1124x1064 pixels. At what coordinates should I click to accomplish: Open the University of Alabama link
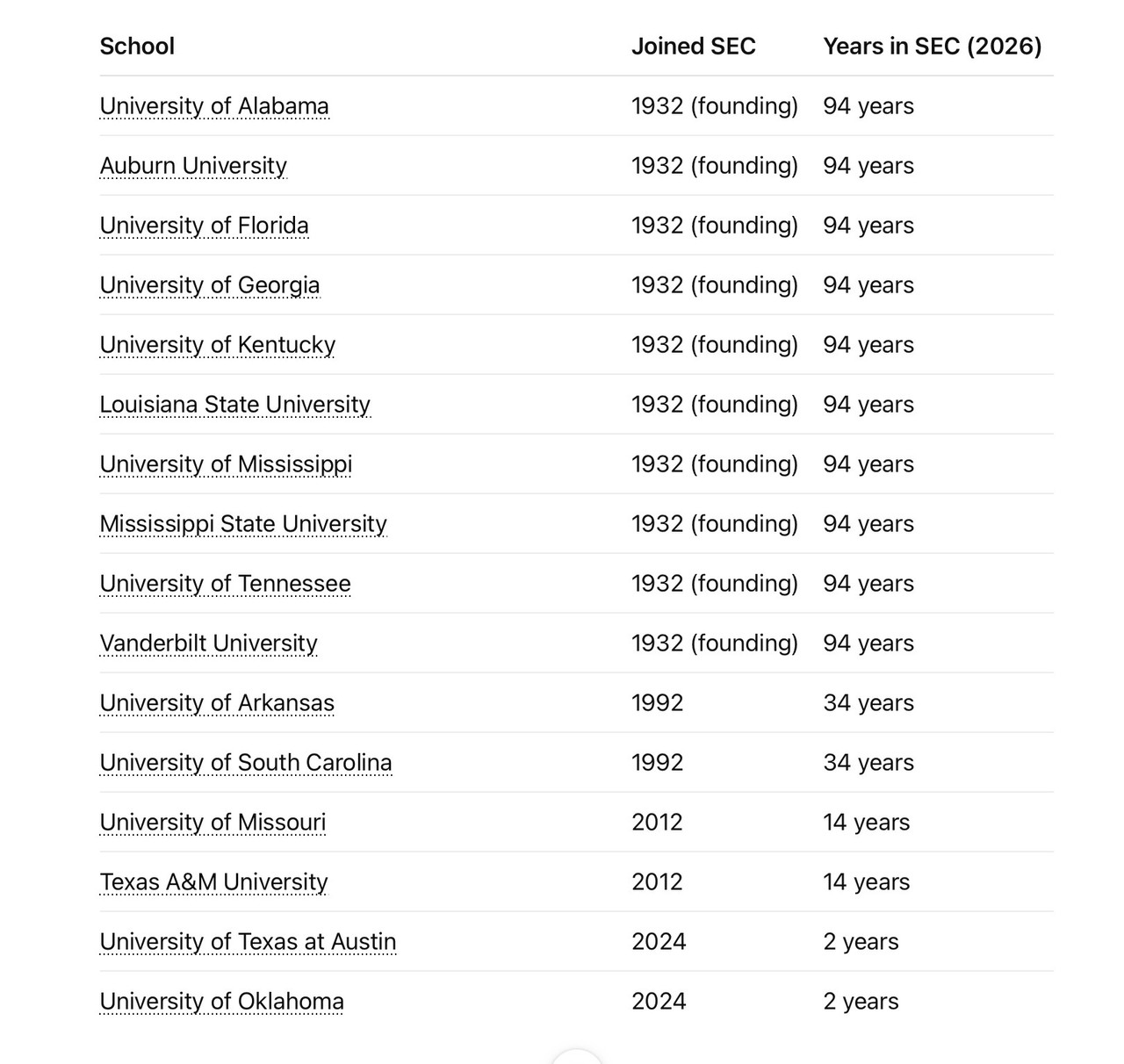click(x=214, y=106)
